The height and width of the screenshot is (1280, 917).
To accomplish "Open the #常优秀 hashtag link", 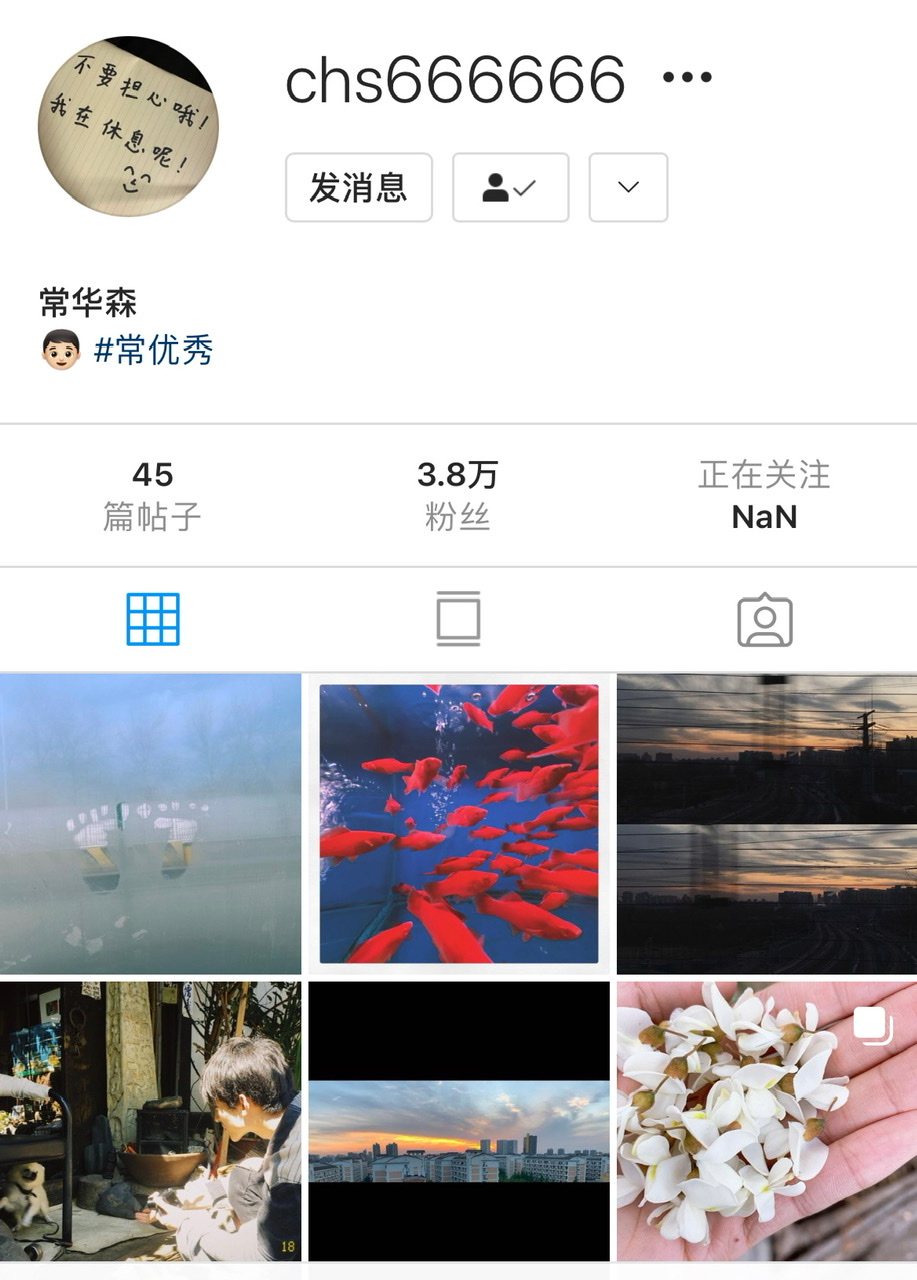I will pos(153,350).
